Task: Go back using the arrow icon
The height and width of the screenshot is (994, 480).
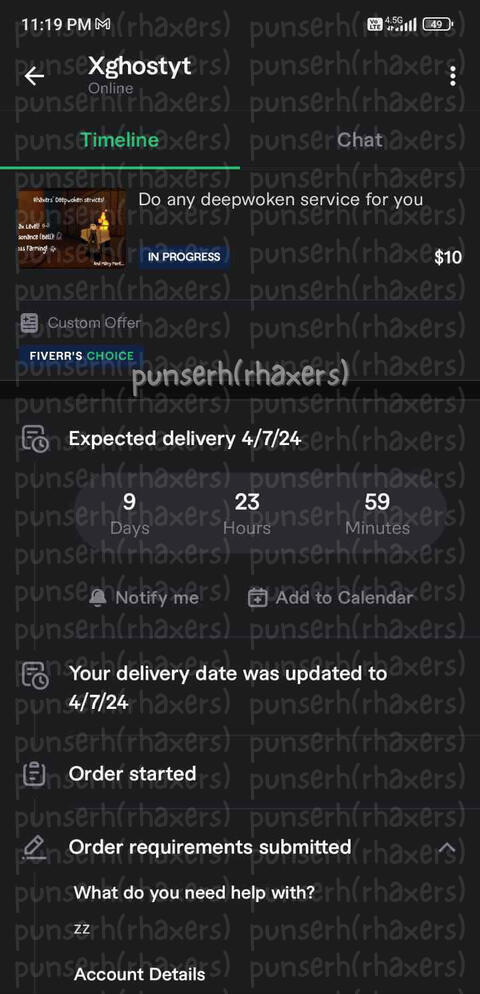Action: tap(34, 77)
